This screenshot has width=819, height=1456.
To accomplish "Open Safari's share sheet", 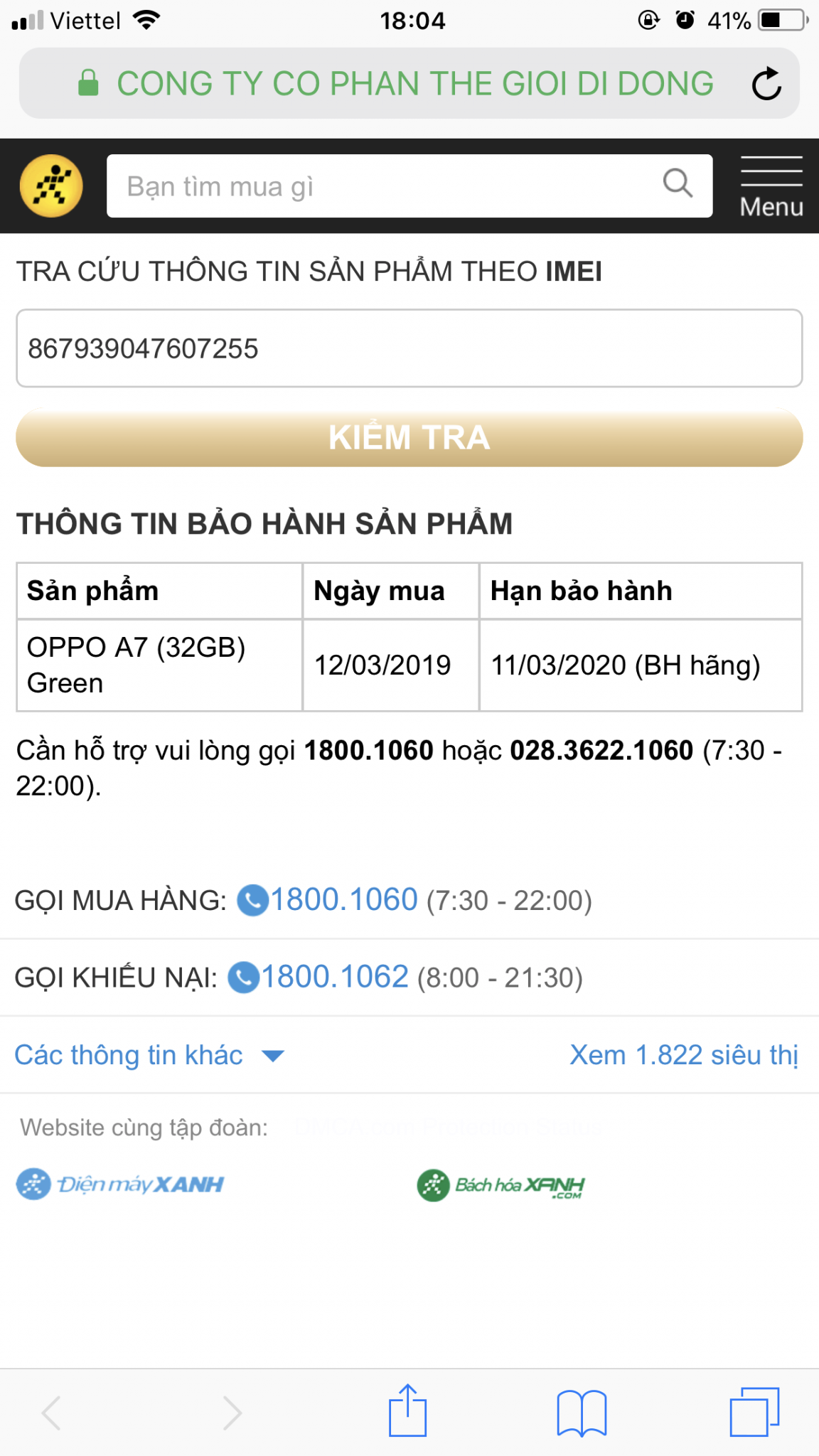I will click(x=407, y=1411).
